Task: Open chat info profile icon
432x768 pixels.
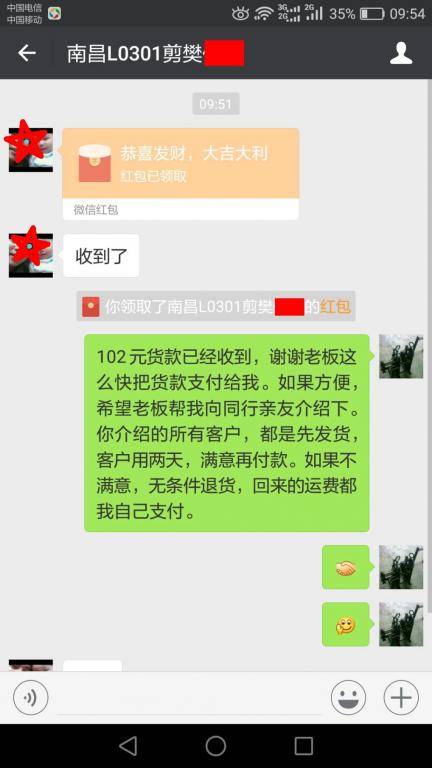Action: point(401,53)
